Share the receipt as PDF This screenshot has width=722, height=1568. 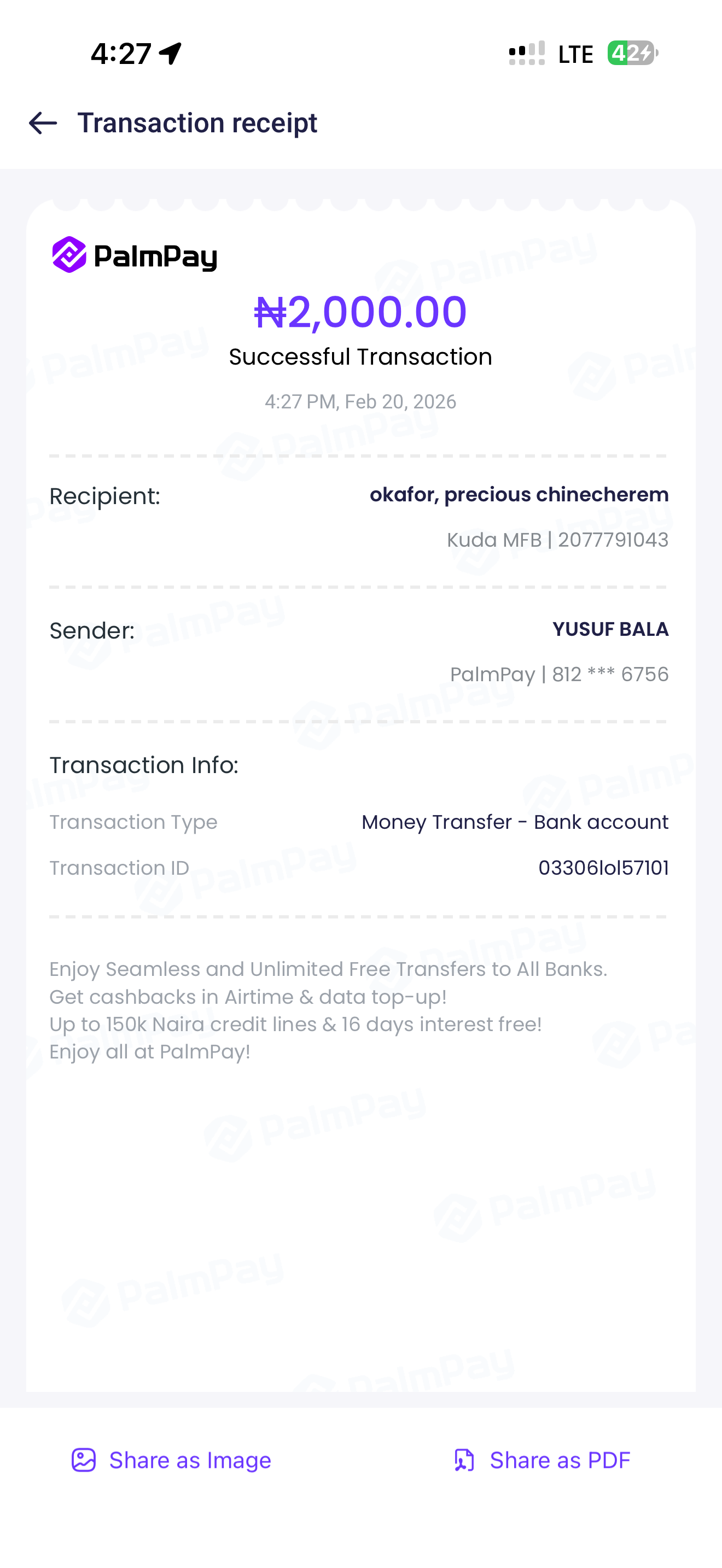tap(542, 1460)
